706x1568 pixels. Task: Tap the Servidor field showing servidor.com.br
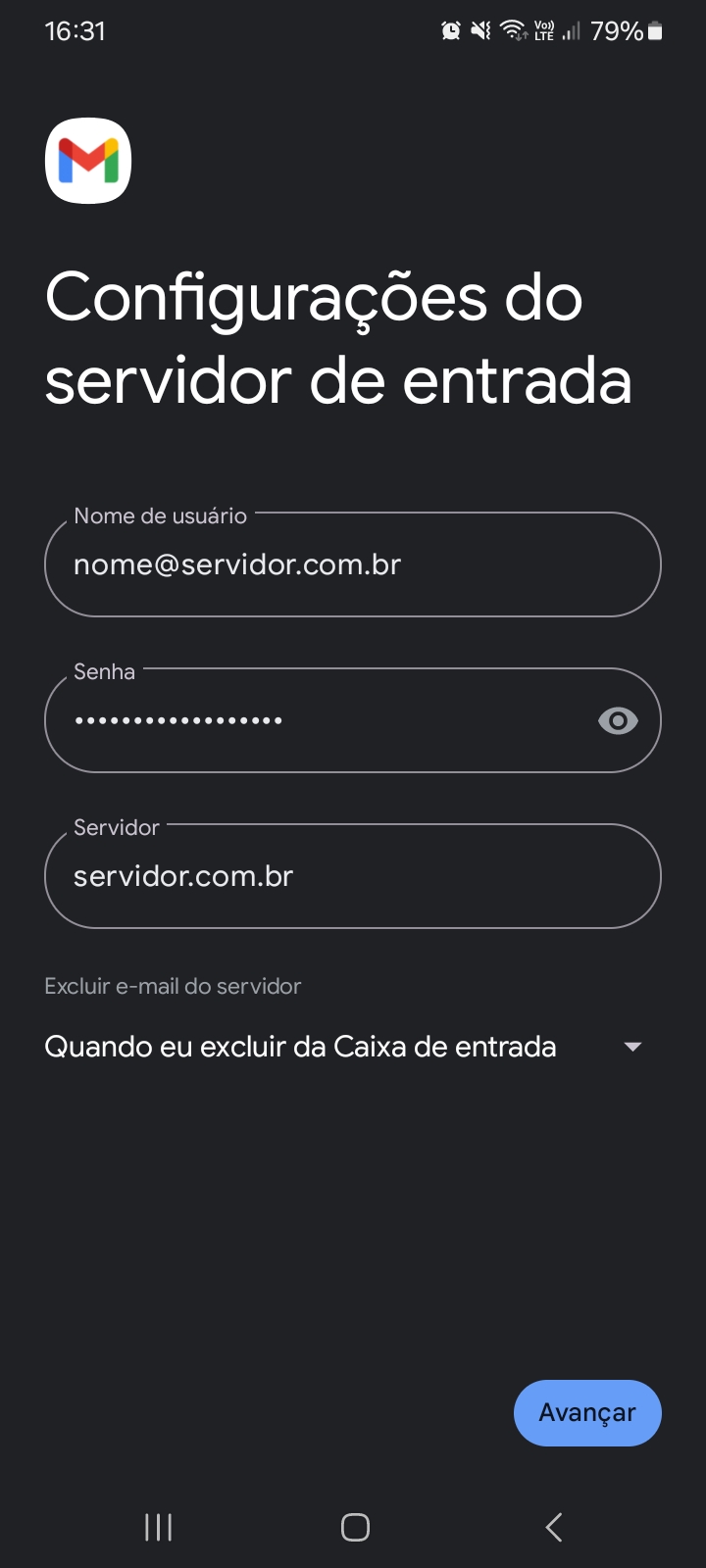tap(352, 876)
